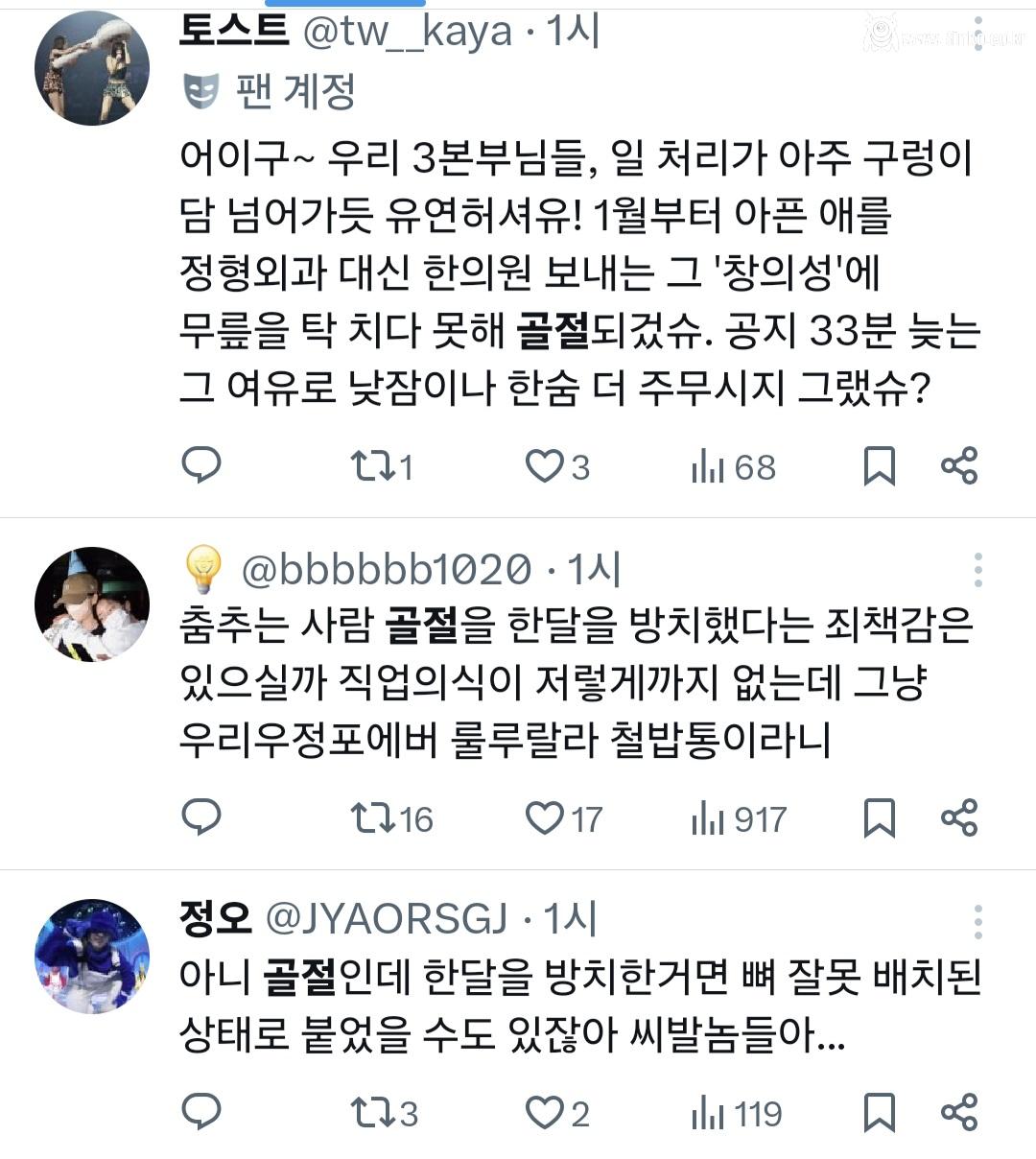Open the more options menu on 정오's tweet
This screenshot has height=1159, width=1036.
click(x=977, y=919)
